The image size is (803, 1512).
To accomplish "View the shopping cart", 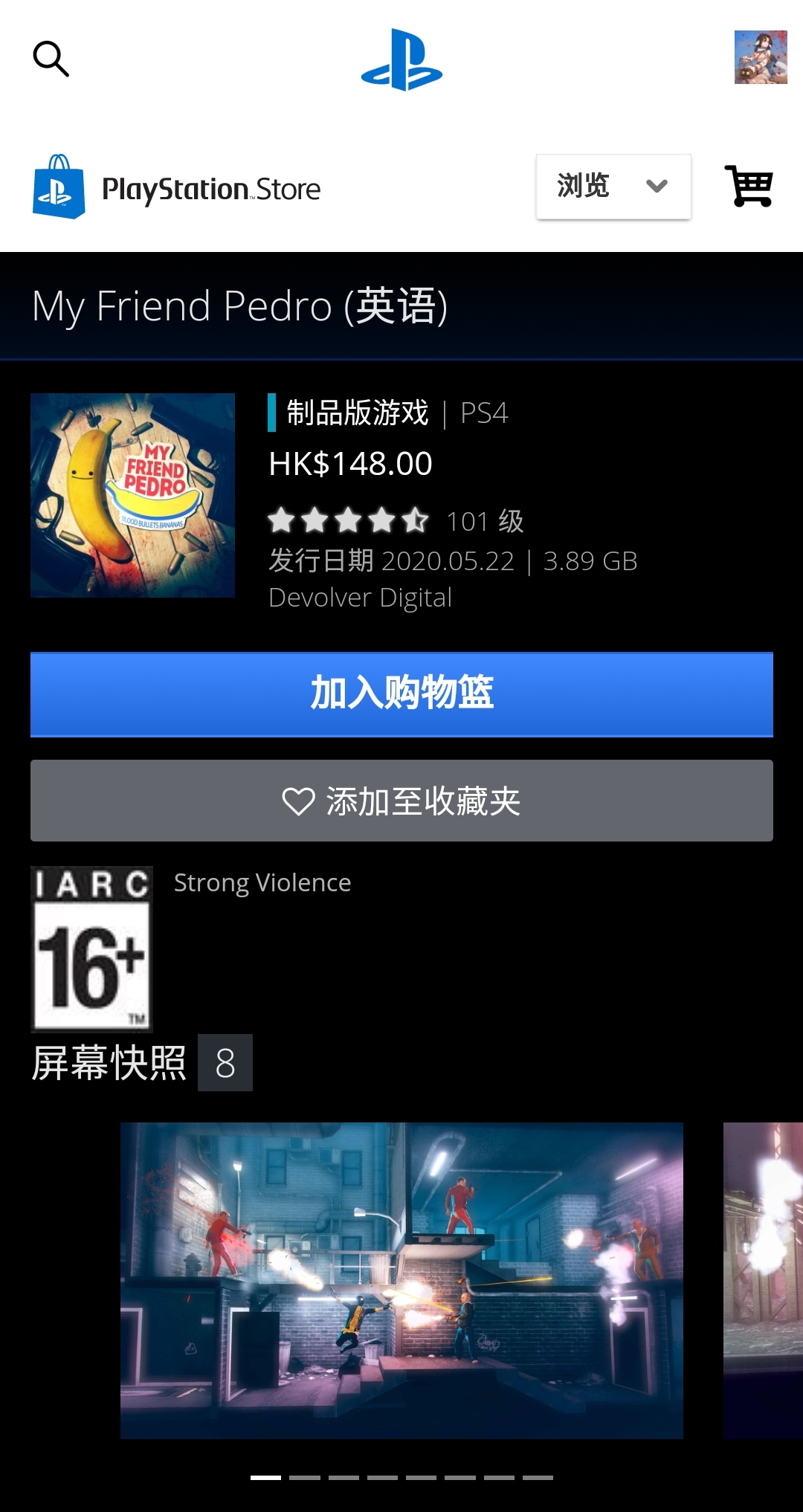I will pyautogui.click(x=749, y=187).
